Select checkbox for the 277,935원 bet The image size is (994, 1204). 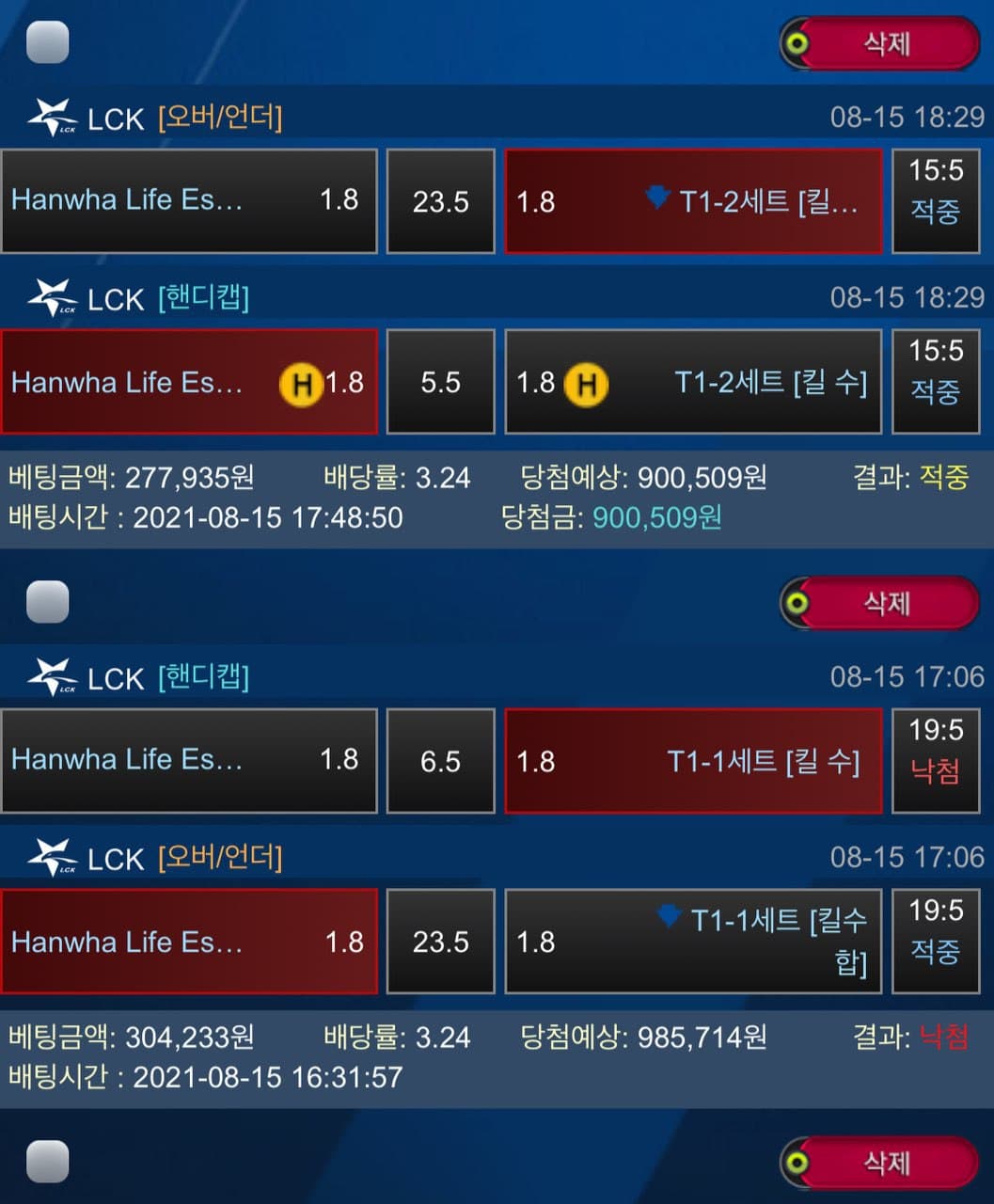pos(48,42)
